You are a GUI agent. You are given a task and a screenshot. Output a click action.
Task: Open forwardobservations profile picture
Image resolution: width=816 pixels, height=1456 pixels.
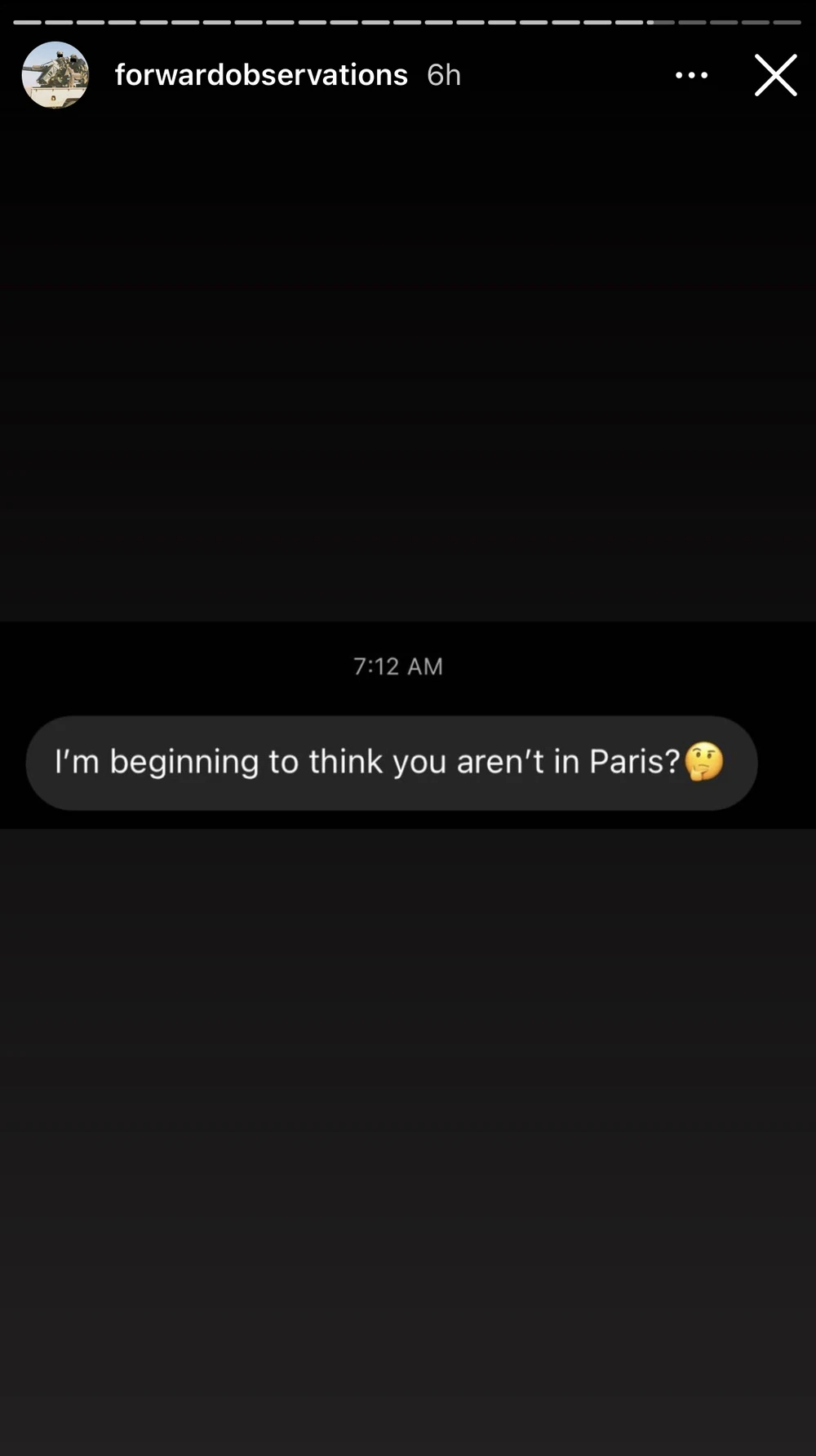pos(55,75)
